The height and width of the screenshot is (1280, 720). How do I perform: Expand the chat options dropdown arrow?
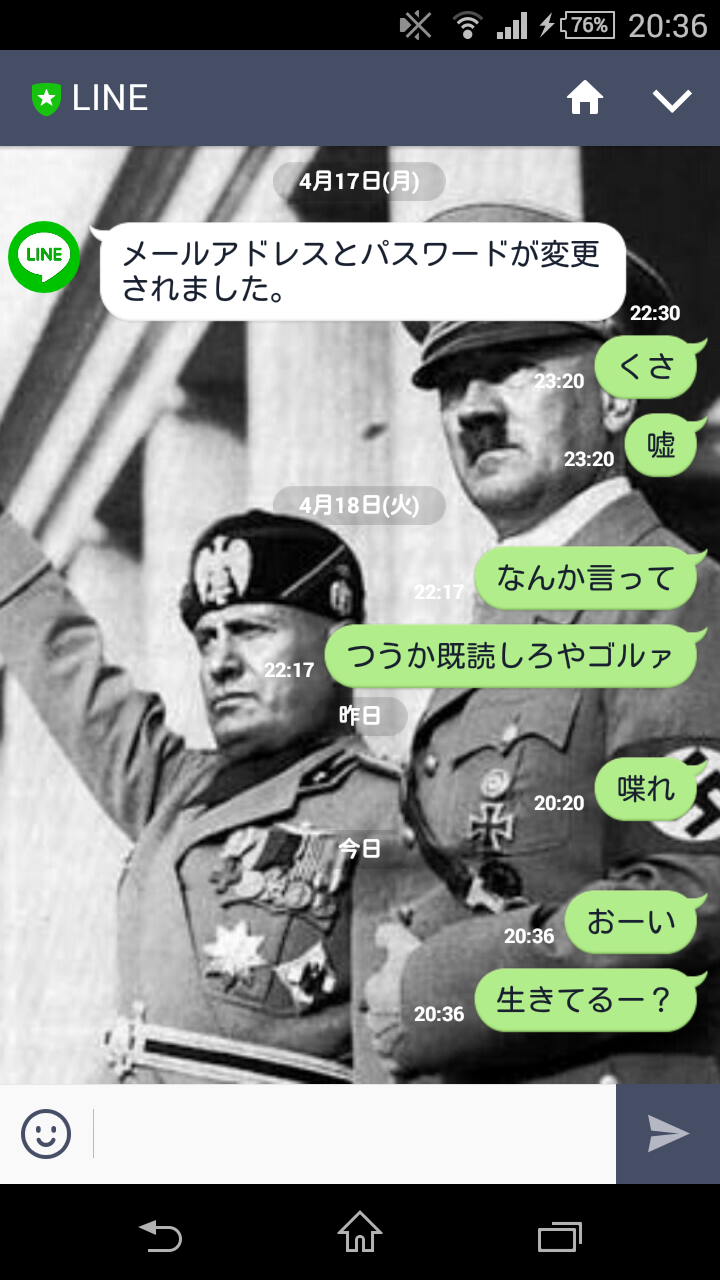coord(671,99)
